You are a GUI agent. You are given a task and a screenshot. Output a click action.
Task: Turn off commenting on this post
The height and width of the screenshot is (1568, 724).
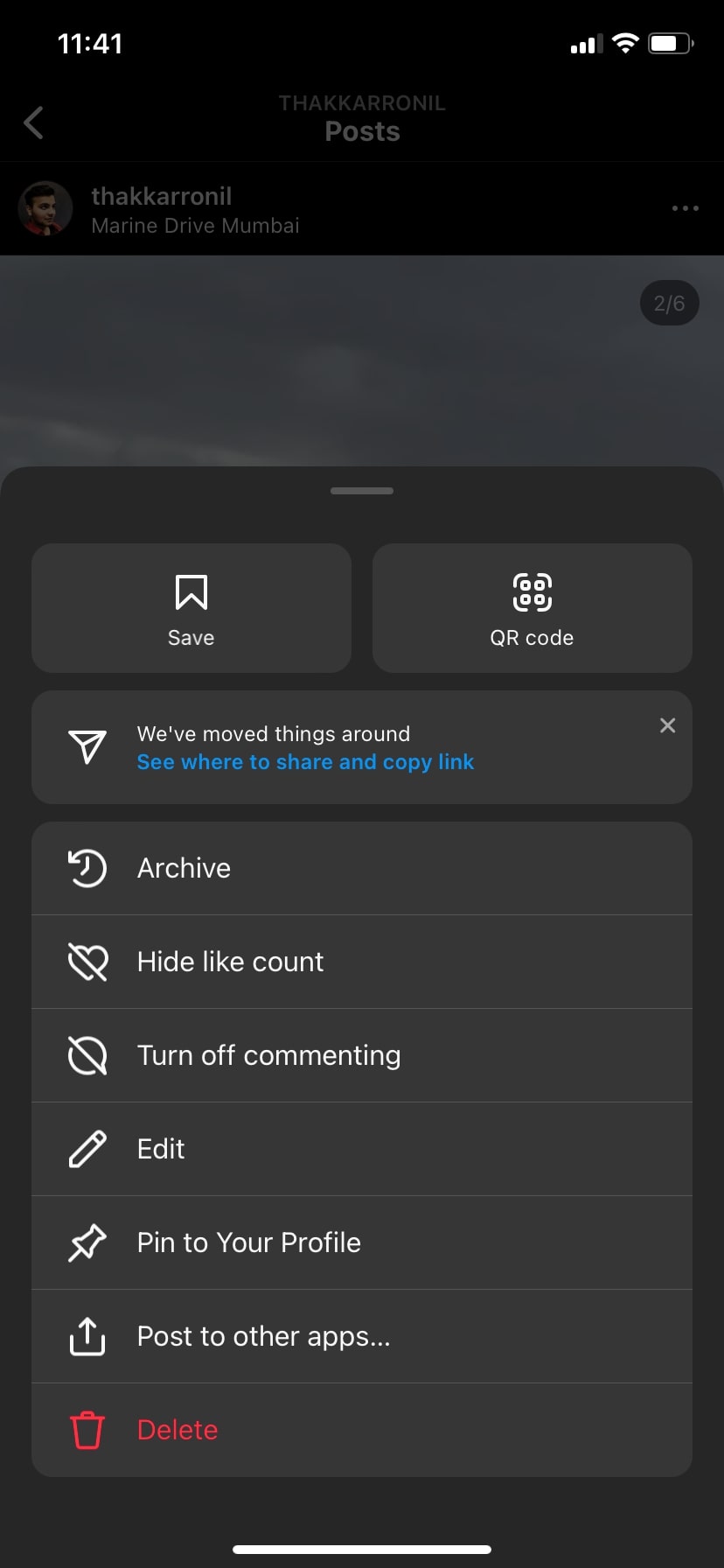(x=361, y=1055)
